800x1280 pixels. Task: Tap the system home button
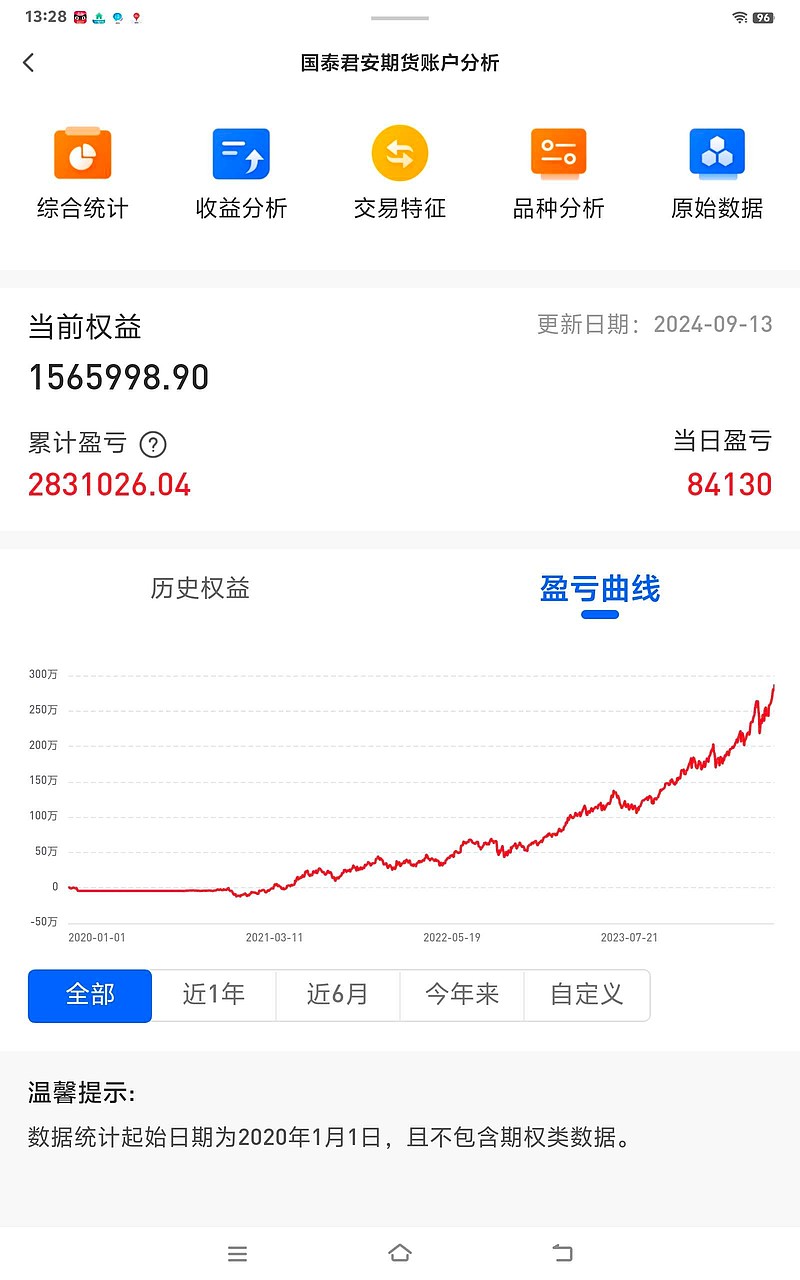(400, 1253)
